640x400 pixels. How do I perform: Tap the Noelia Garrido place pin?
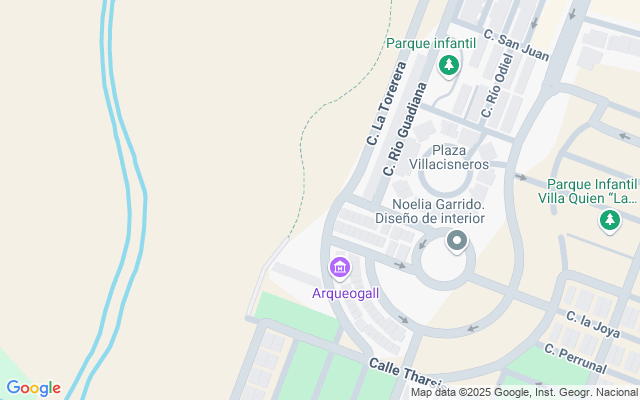pyautogui.click(x=457, y=241)
